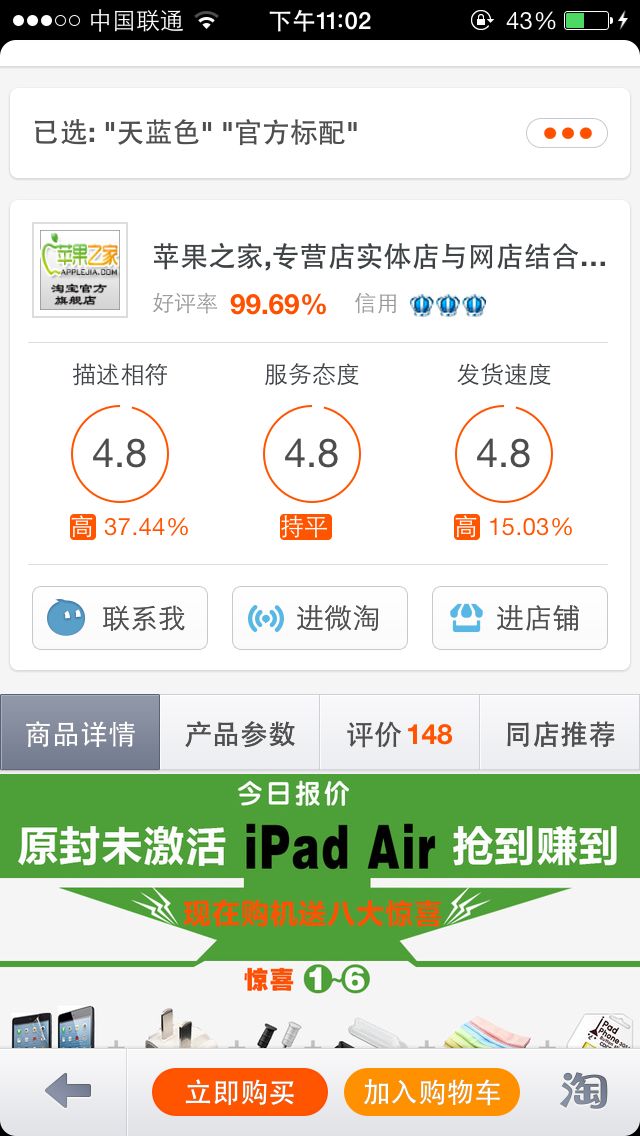This screenshot has width=640, height=1136.
Task: Open the 苹果之家 shop header
Action: point(320,270)
